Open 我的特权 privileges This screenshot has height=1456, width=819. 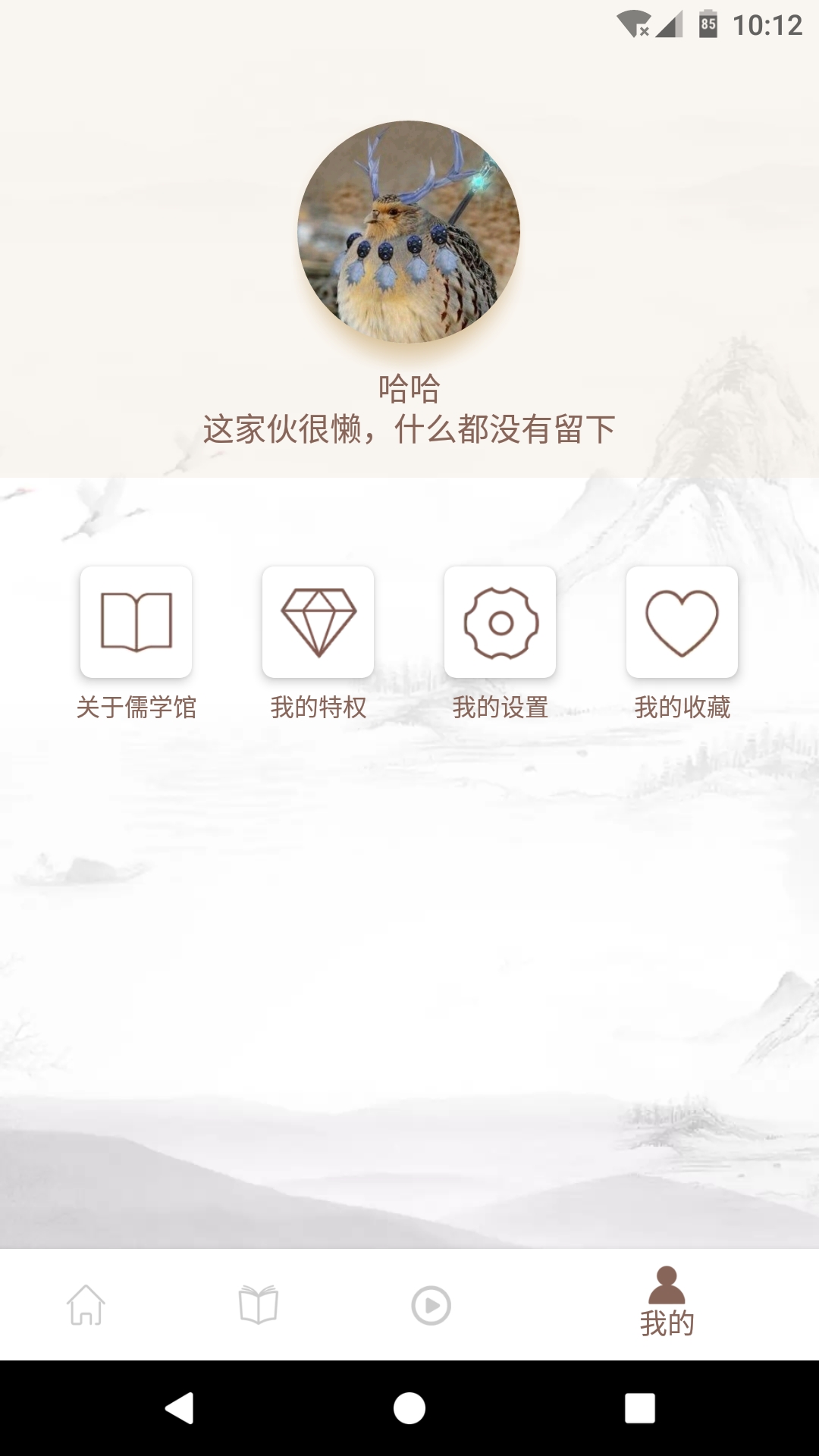coord(318,623)
